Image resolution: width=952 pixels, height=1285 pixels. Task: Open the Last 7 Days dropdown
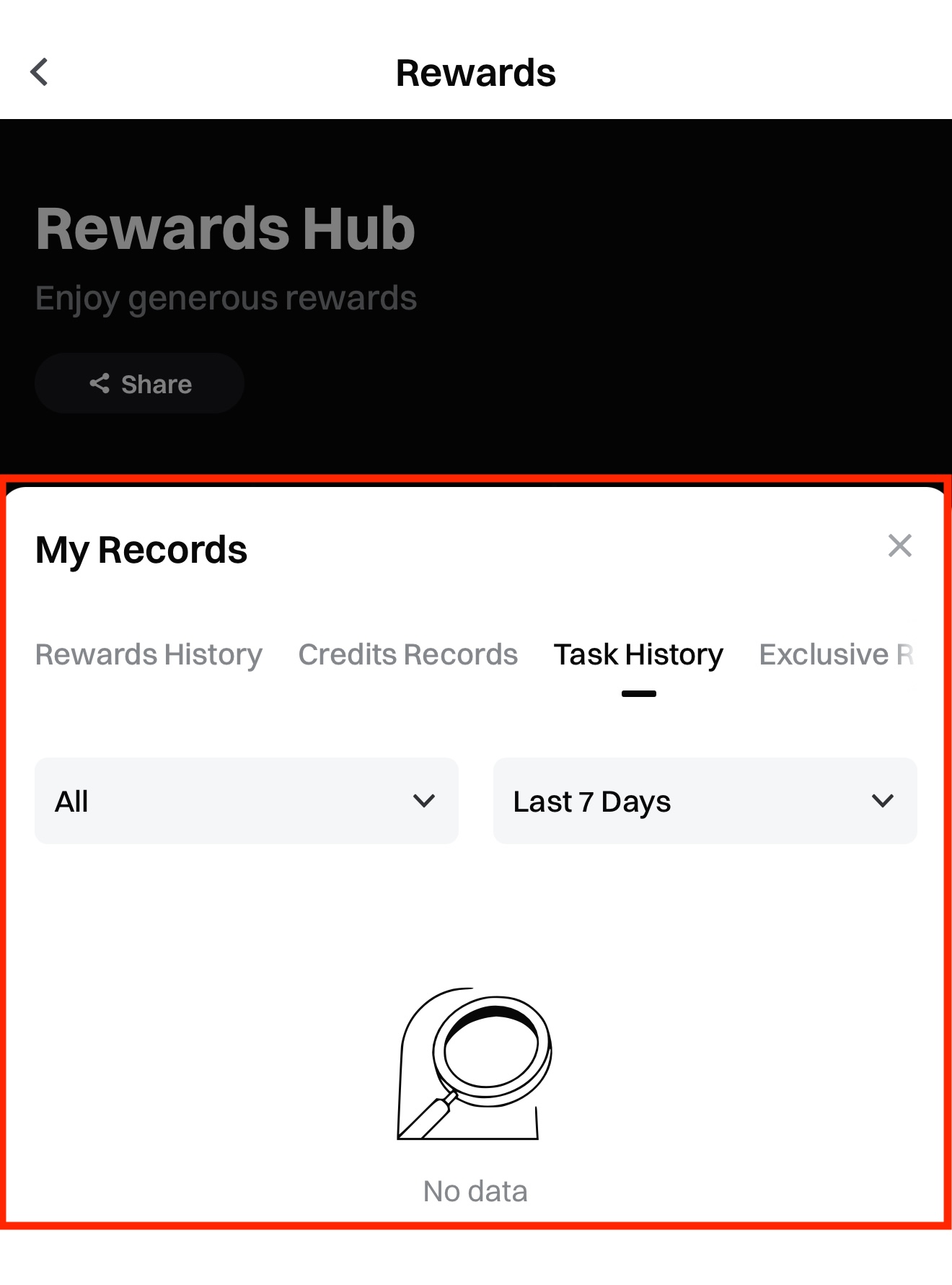point(705,801)
